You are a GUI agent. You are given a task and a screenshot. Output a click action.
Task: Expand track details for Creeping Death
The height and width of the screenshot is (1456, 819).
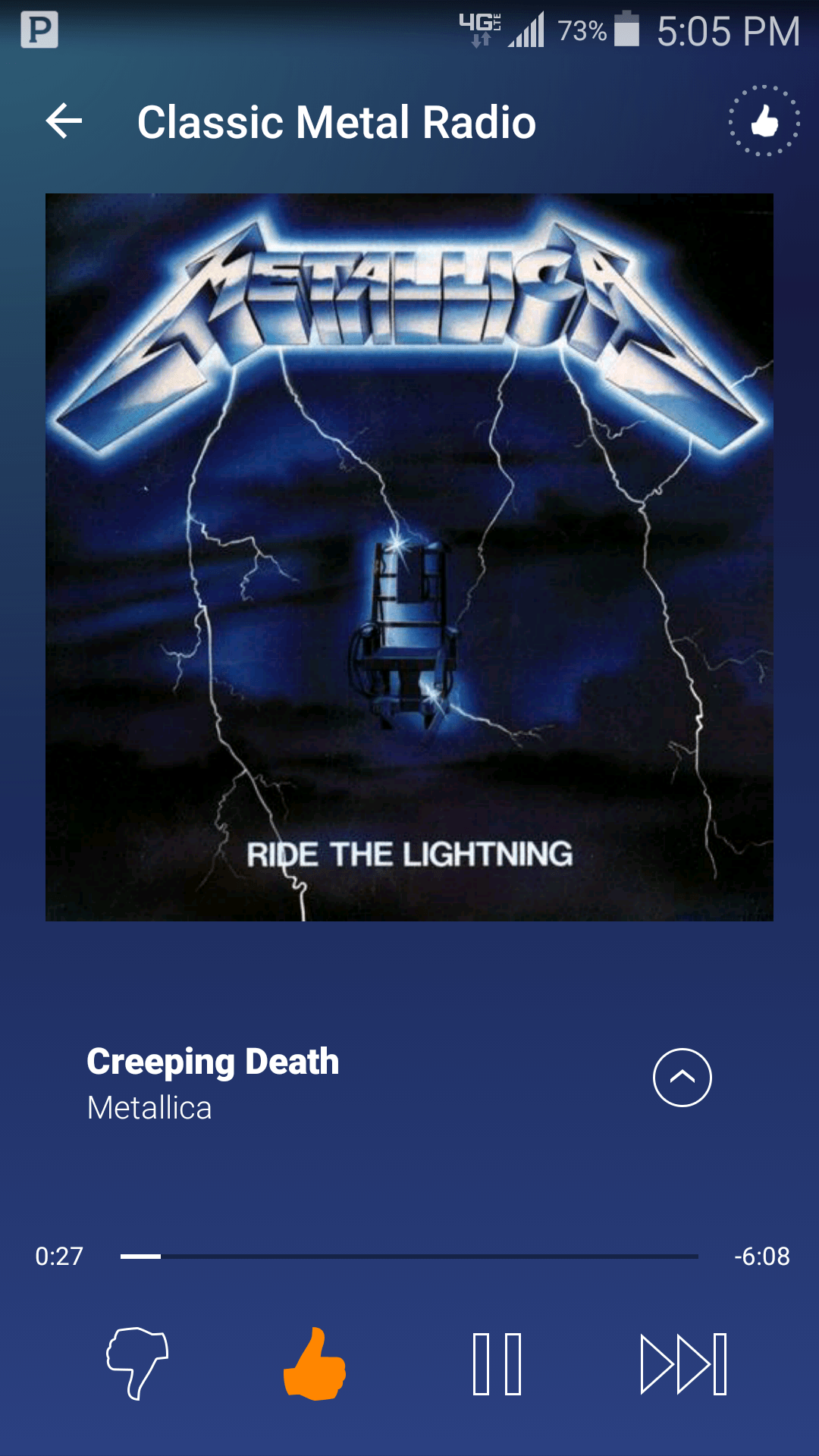click(682, 1078)
